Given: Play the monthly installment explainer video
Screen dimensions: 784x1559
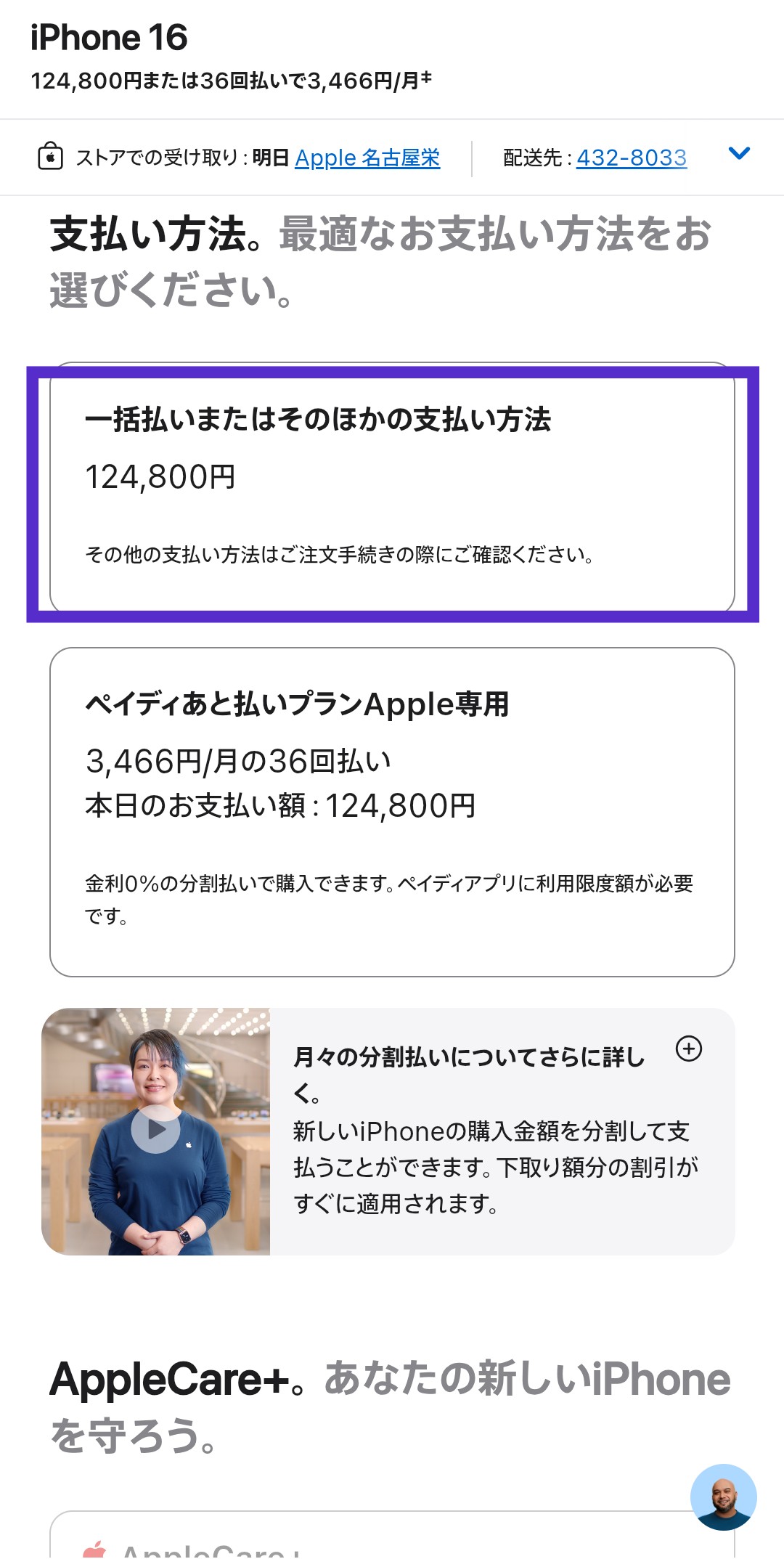Looking at the screenshot, I should (x=155, y=1129).
